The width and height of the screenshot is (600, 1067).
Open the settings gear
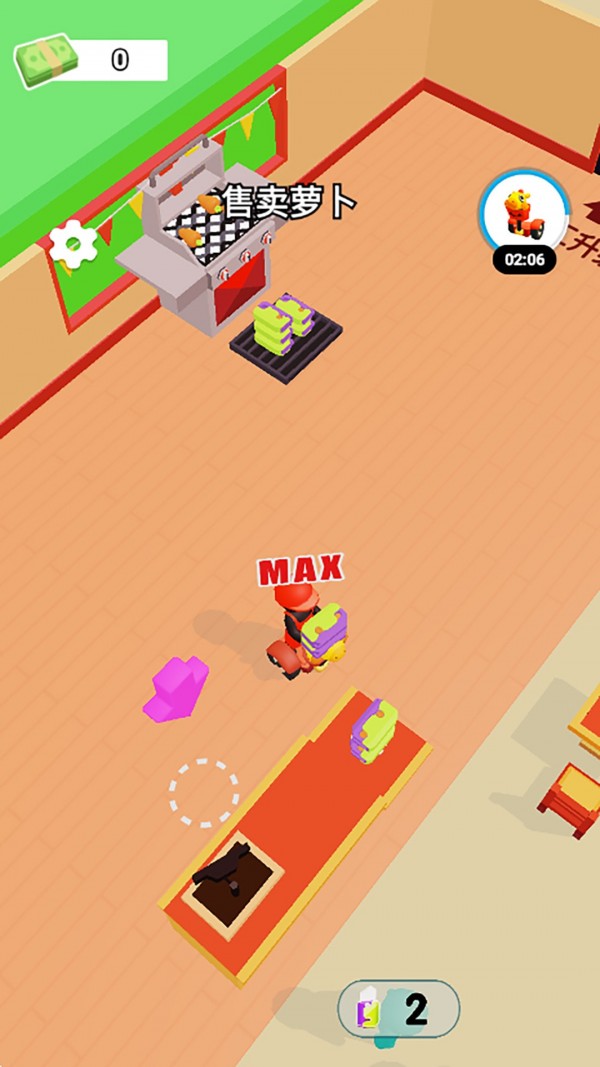click(74, 243)
